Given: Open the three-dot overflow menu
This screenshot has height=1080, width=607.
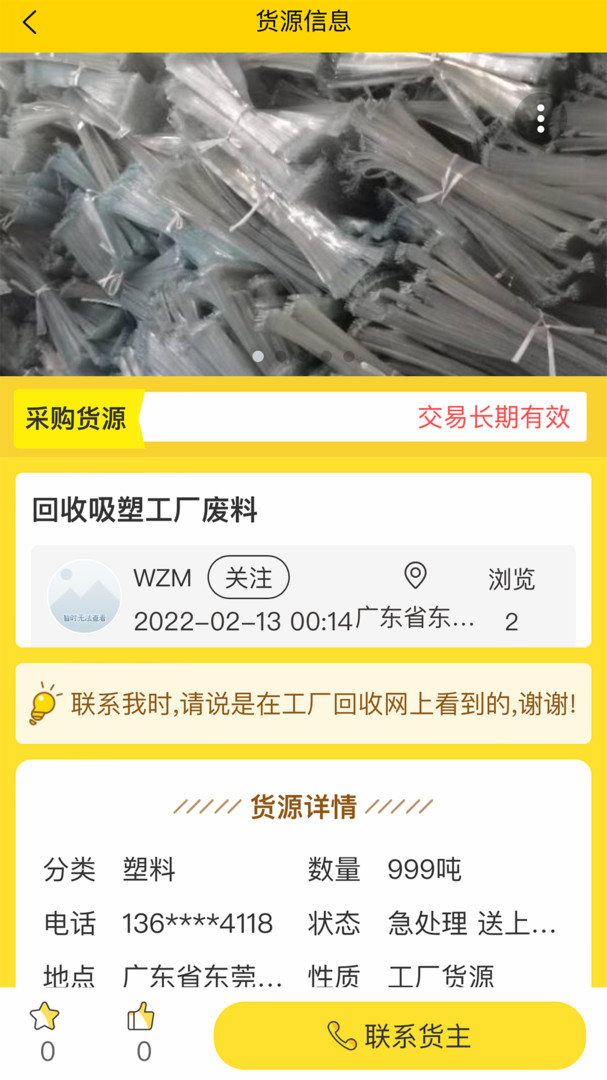Looking at the screenshot, I should pyautogui.click(x=540, y=118).
